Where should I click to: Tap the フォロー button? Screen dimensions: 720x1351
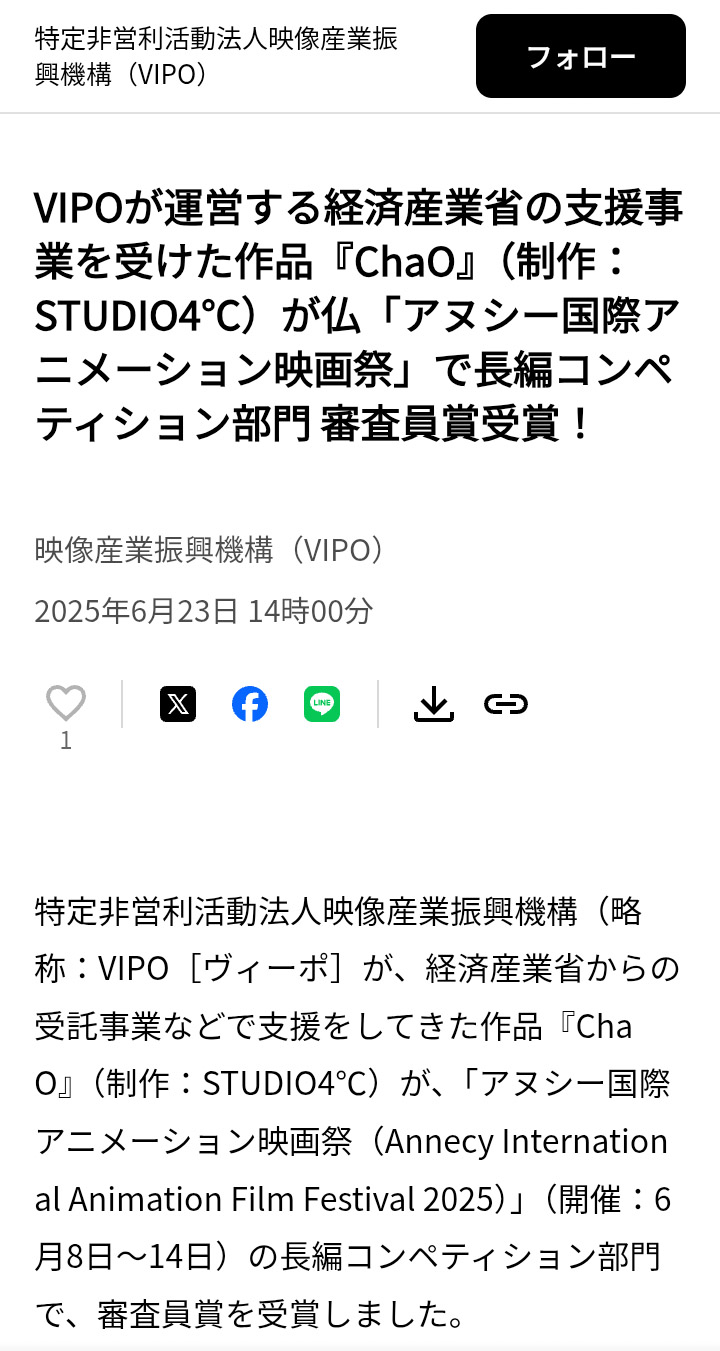(581, 56)
